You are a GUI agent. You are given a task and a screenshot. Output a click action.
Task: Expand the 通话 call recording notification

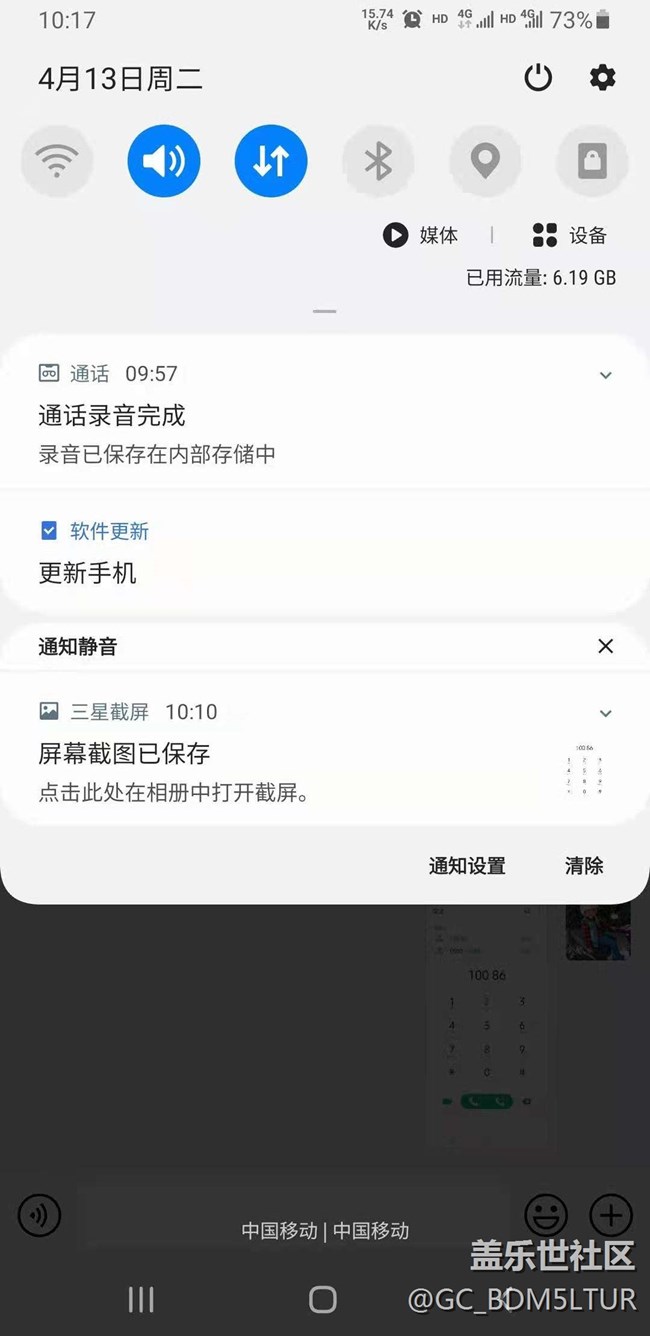tap(605, 375)
